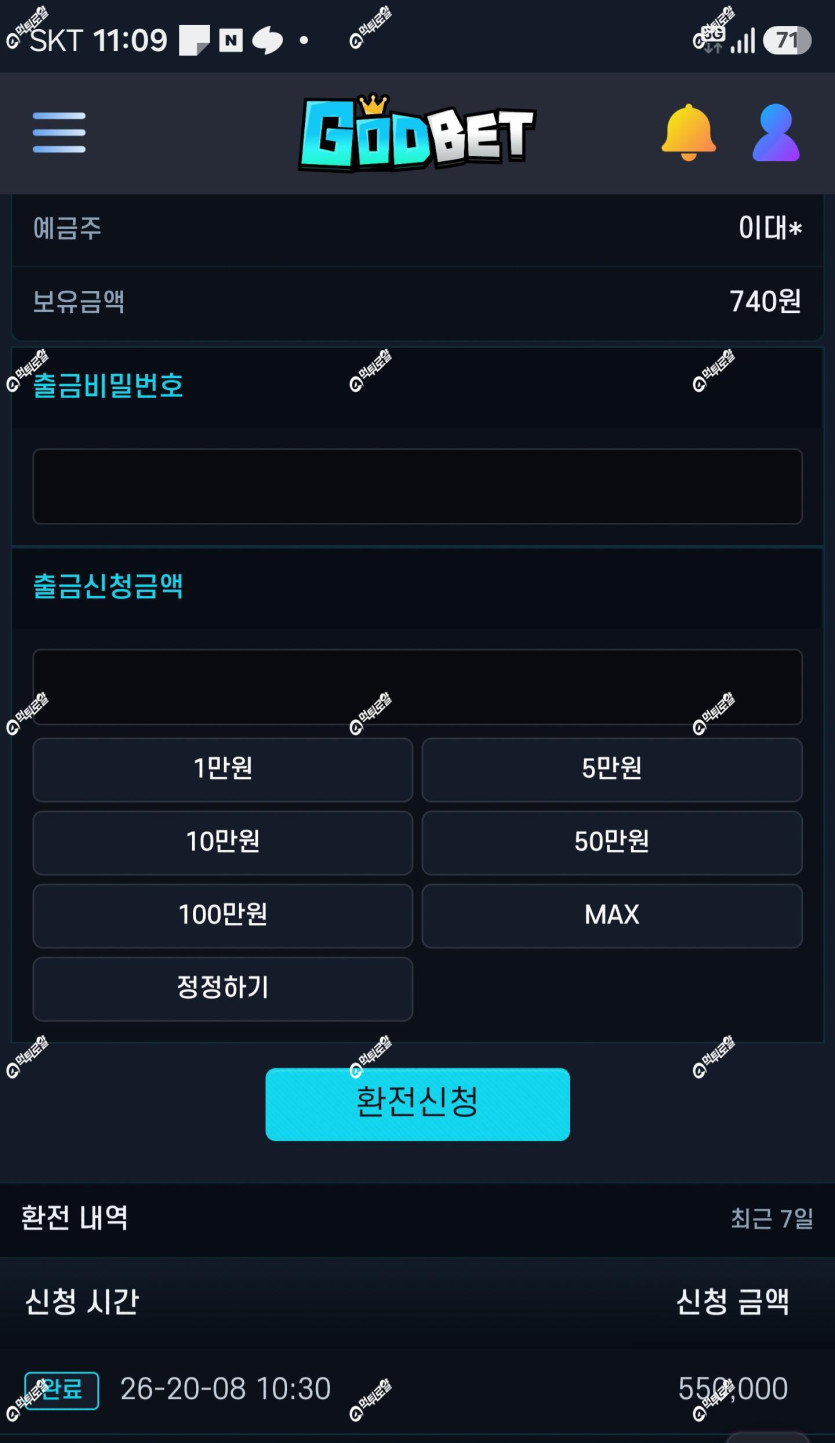
Task: Open the notifications bell
Action: click(689, 132)
